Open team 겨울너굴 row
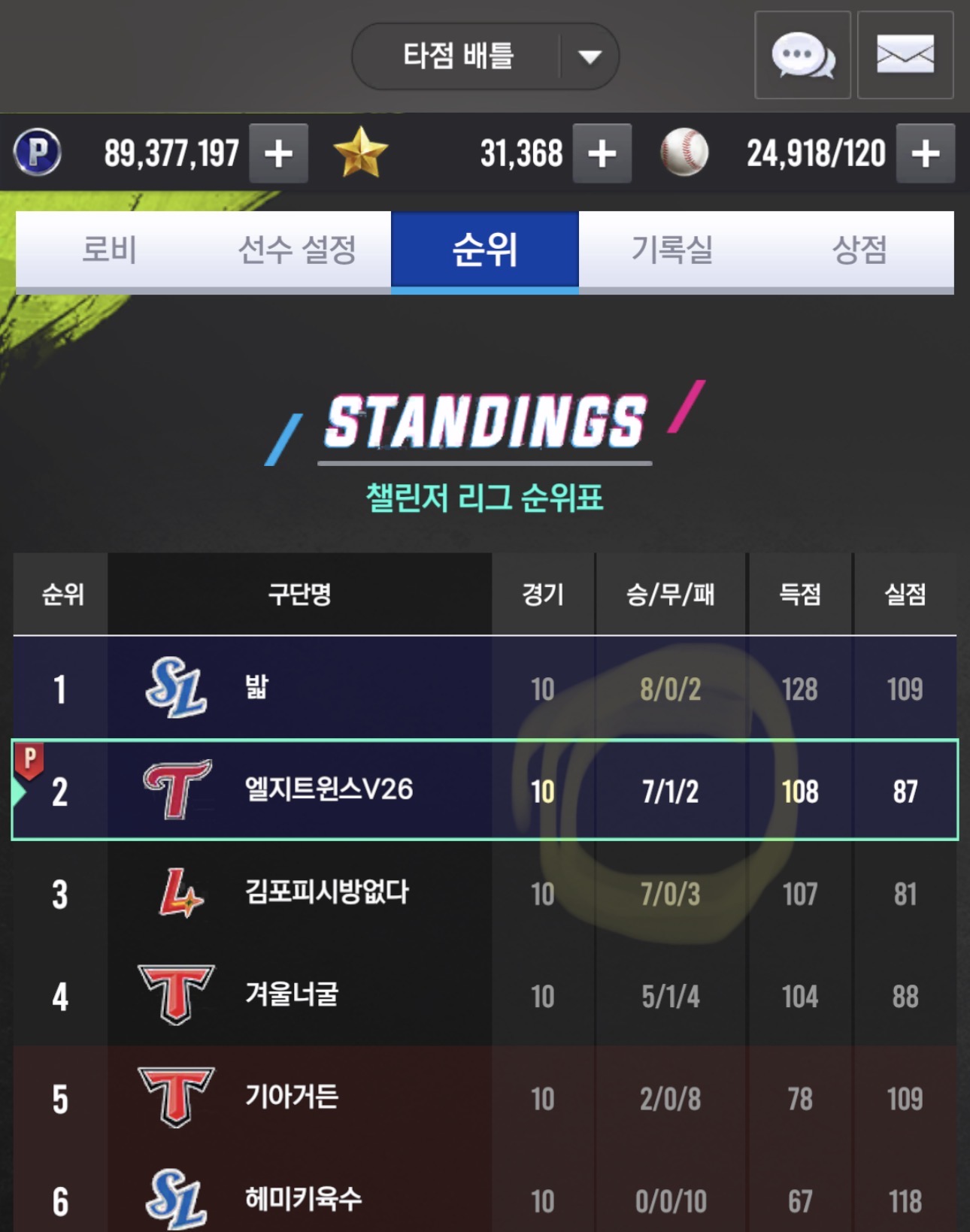This screenshot has height=1232, width=970. point(292,994)
